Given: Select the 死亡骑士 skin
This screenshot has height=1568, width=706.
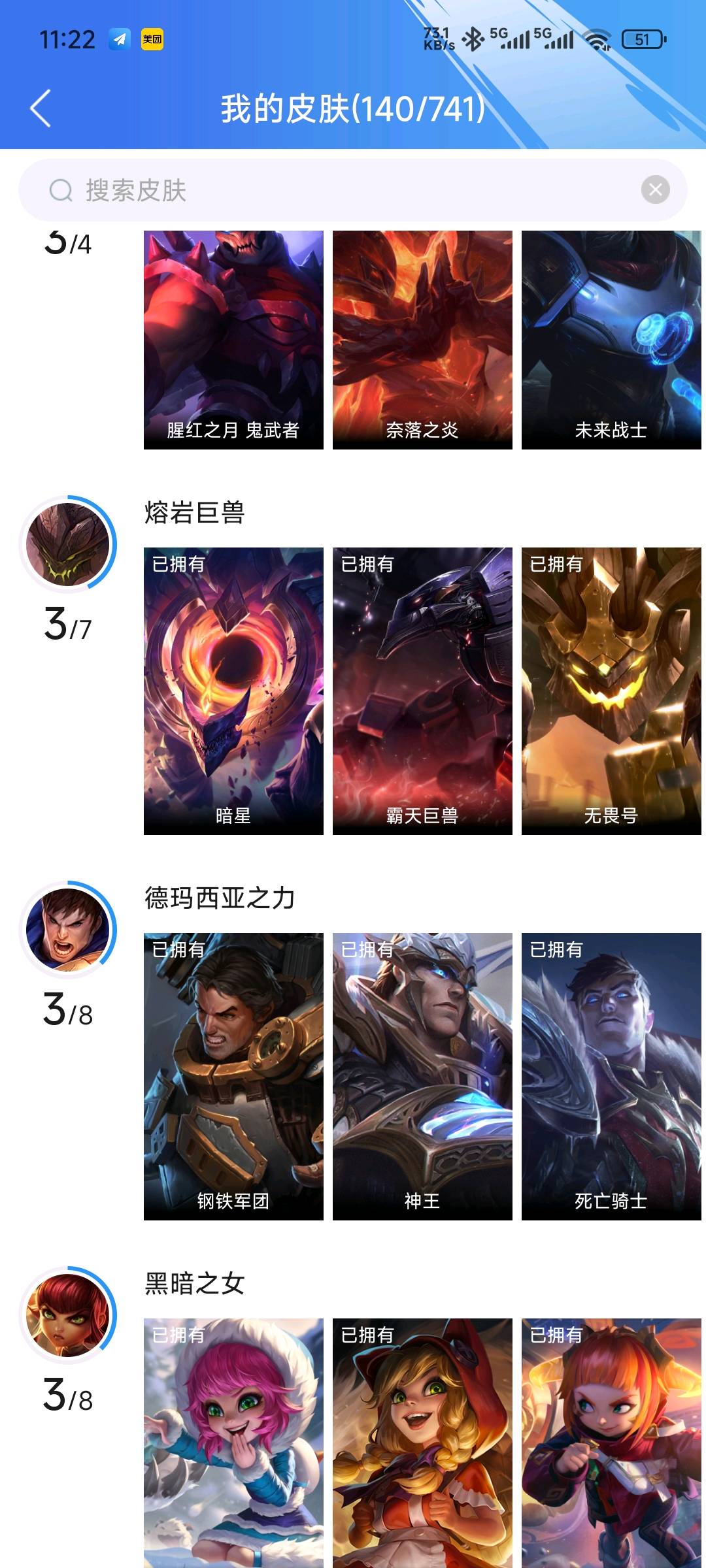Looking at the screenshot, I should pyautogui.click(x=611, y=1077).
